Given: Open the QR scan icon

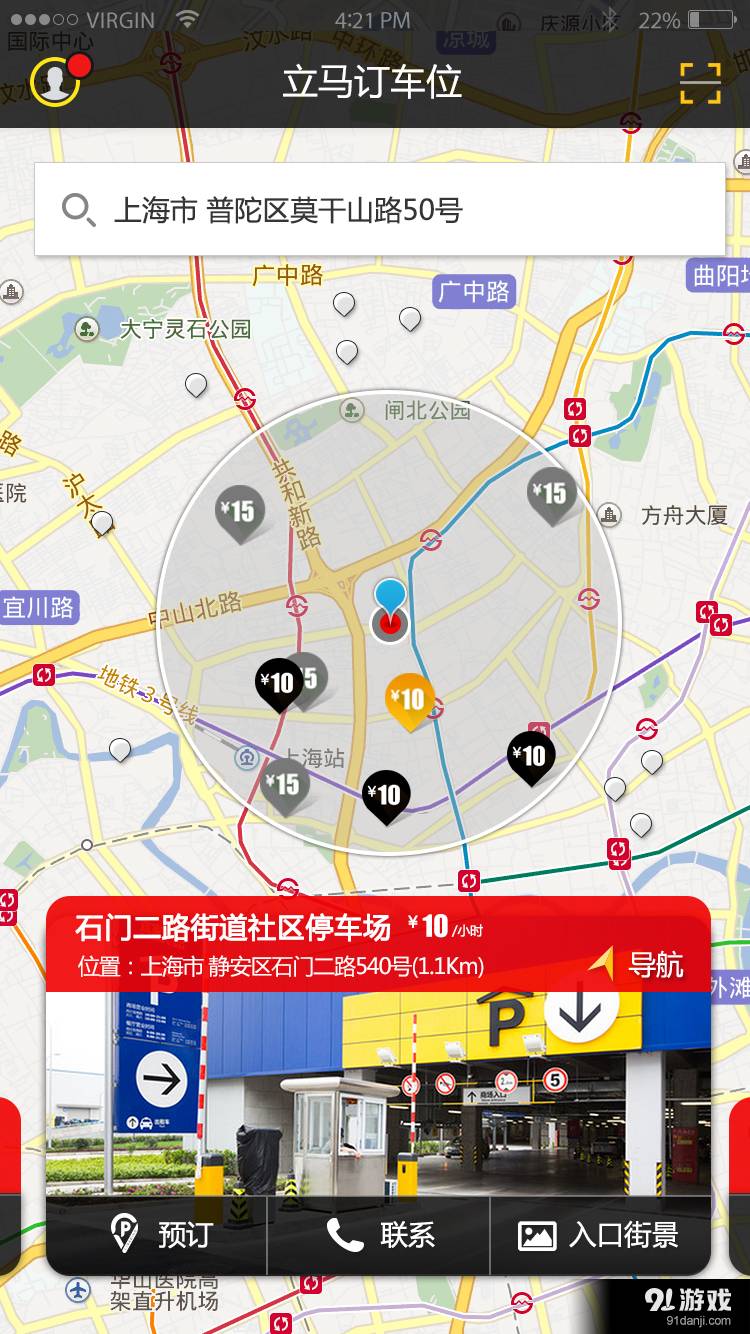Looking at the screenshot, I should [x=699, y=82].
